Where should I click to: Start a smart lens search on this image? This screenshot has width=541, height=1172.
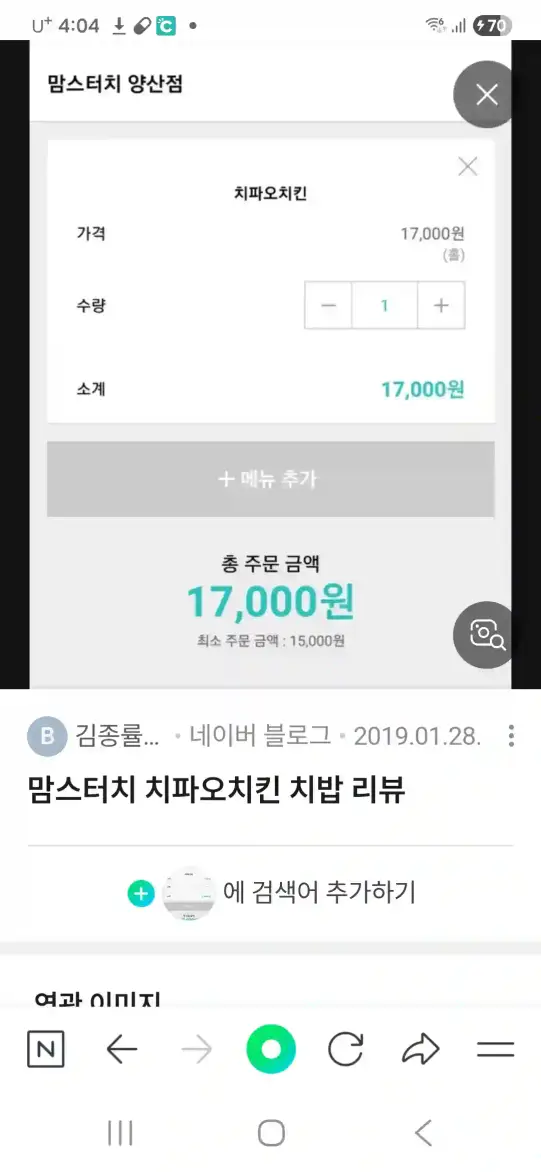[x=487, y=635]
